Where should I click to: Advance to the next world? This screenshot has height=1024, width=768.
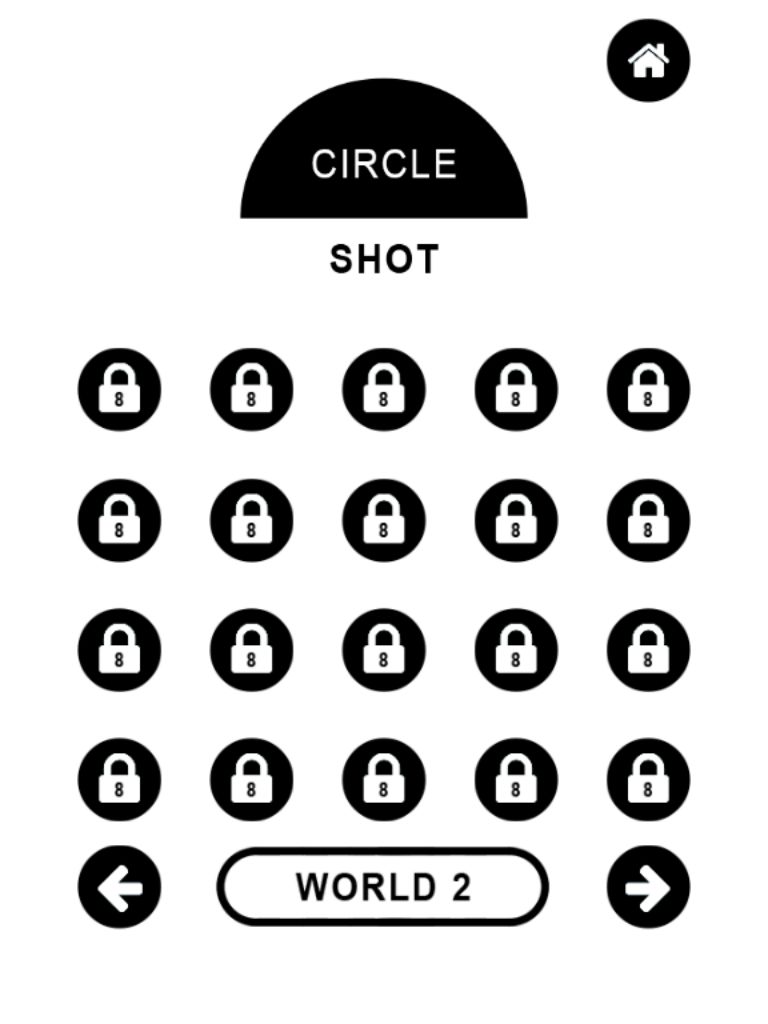tap(648, 887)
